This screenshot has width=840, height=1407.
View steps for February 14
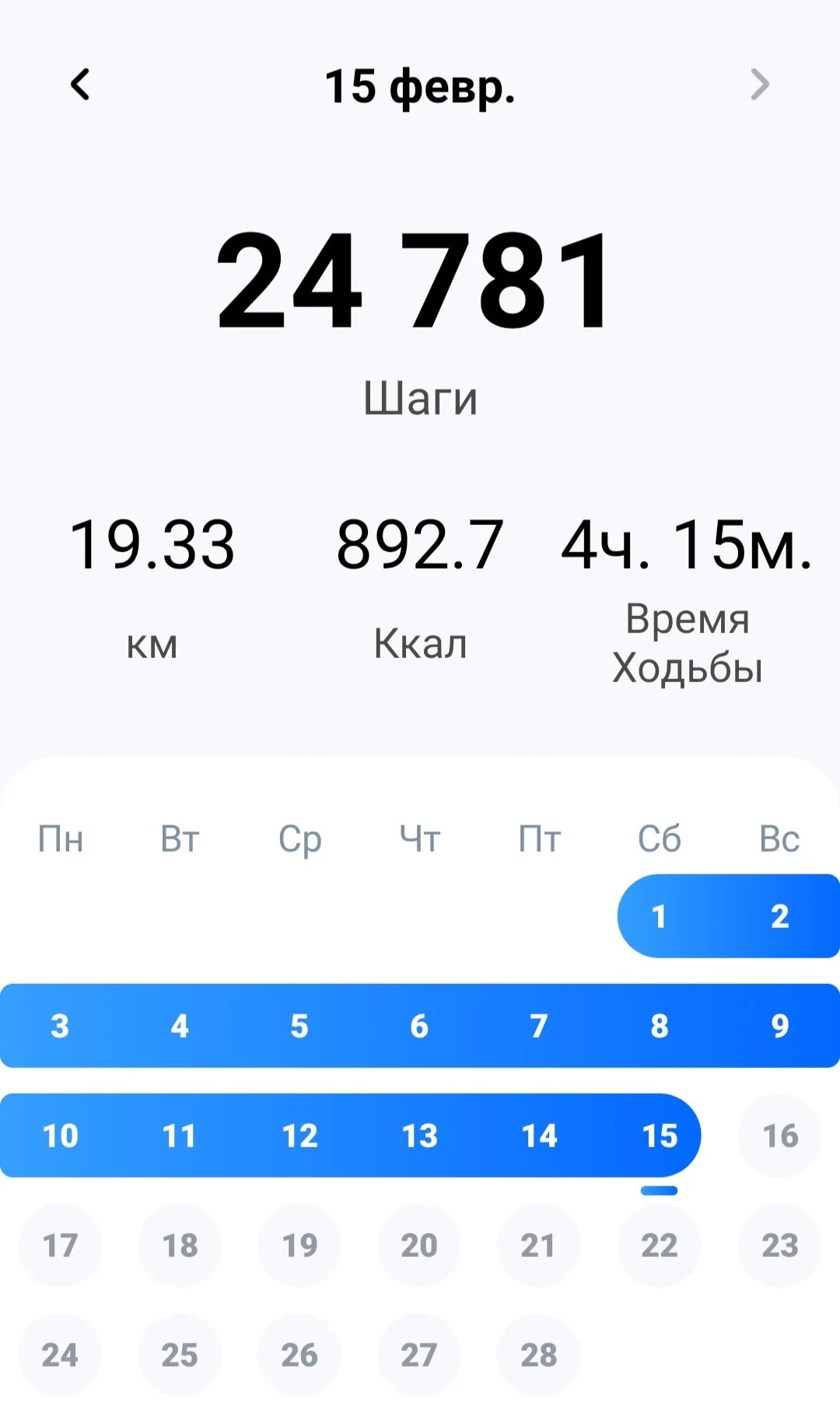coord(539,1136)
